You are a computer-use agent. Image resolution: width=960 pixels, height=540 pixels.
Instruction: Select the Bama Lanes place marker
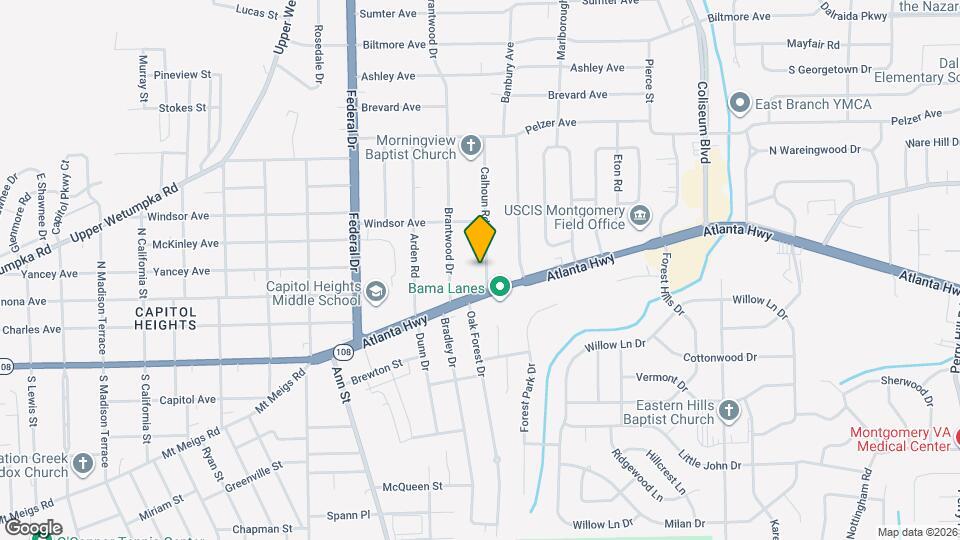pos(501,287)
